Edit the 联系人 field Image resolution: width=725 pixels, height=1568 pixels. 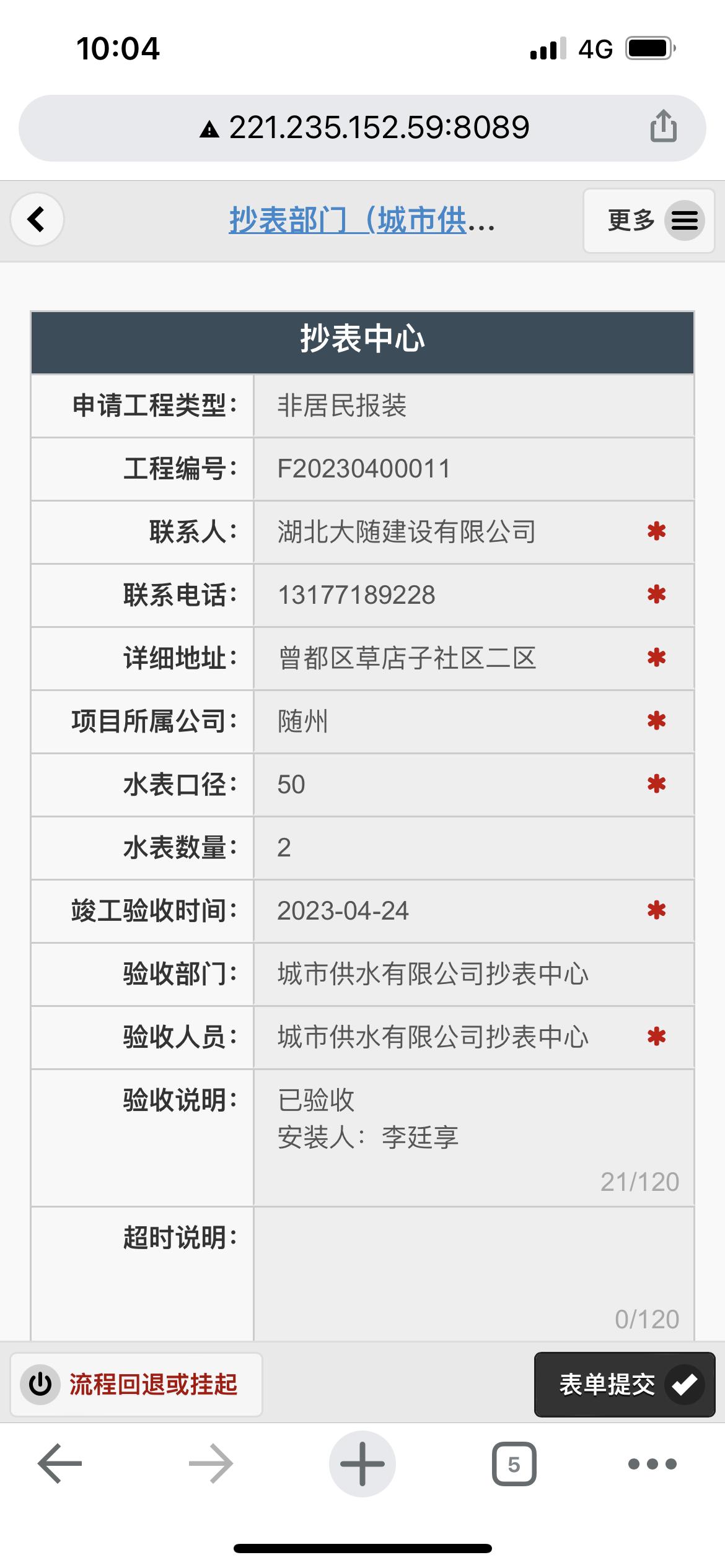452,532
